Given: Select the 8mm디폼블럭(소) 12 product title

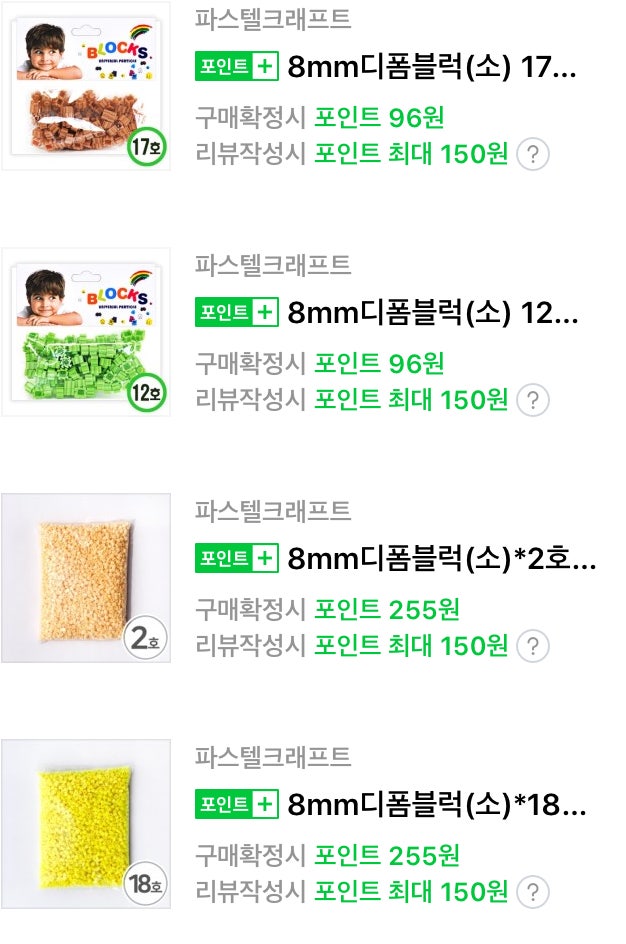Looking at the screenshot, I should 432,313.
